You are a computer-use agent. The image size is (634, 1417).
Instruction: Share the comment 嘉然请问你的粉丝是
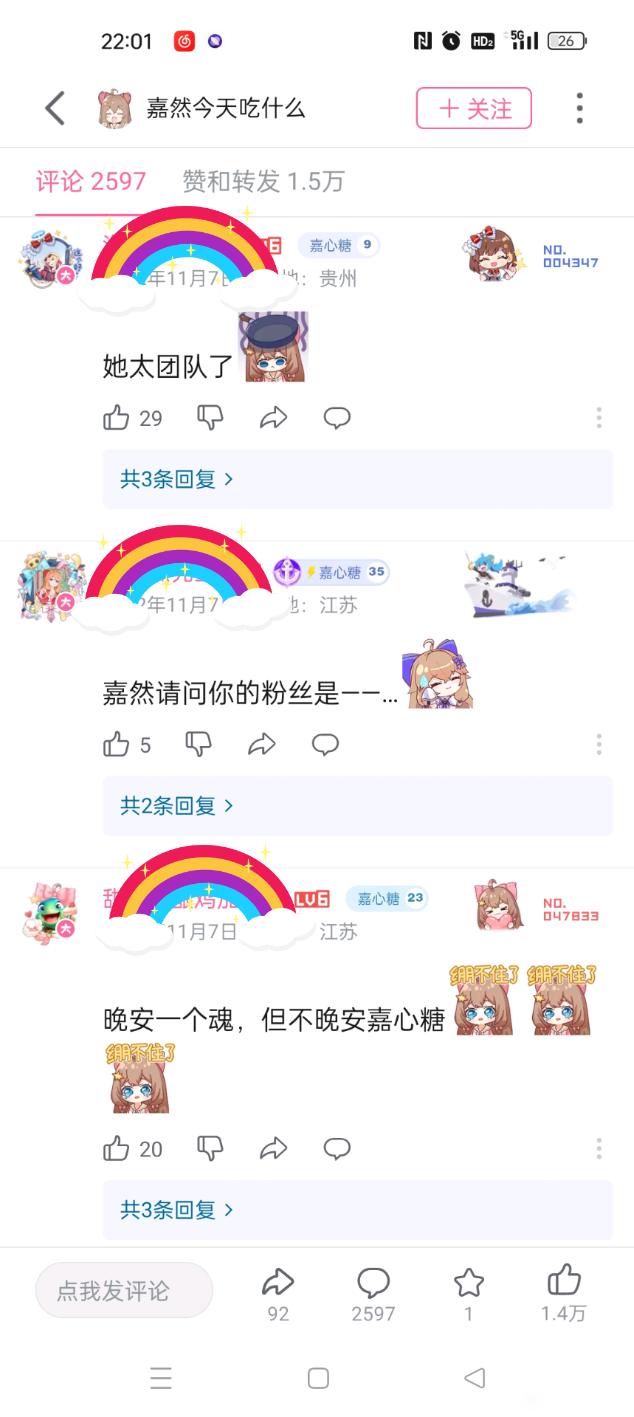(x=261, y=744)
